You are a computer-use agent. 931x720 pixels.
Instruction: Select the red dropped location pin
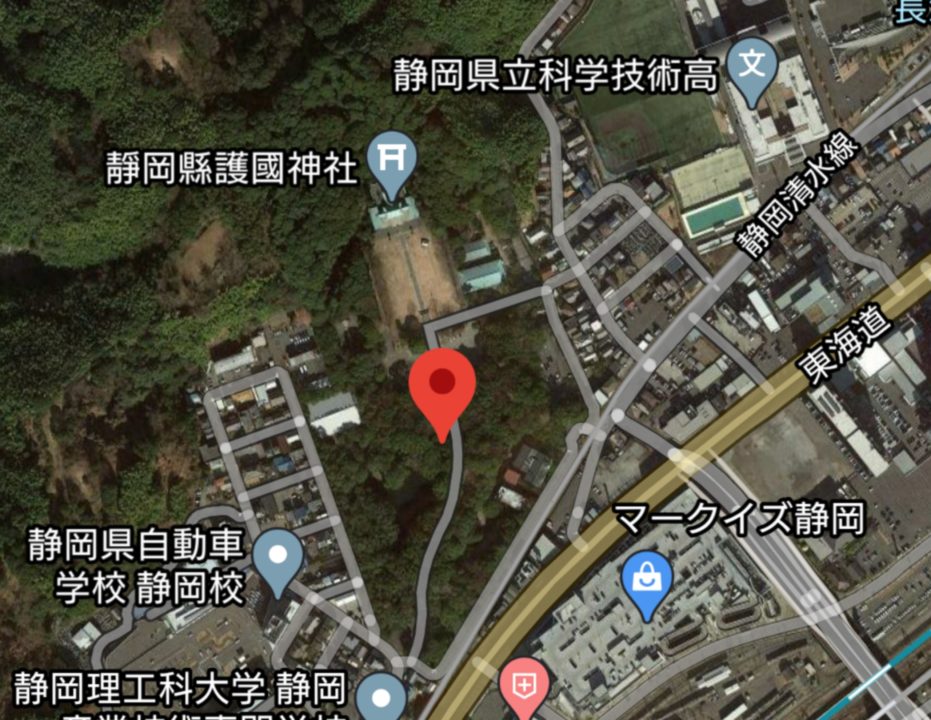click(442, 384)
